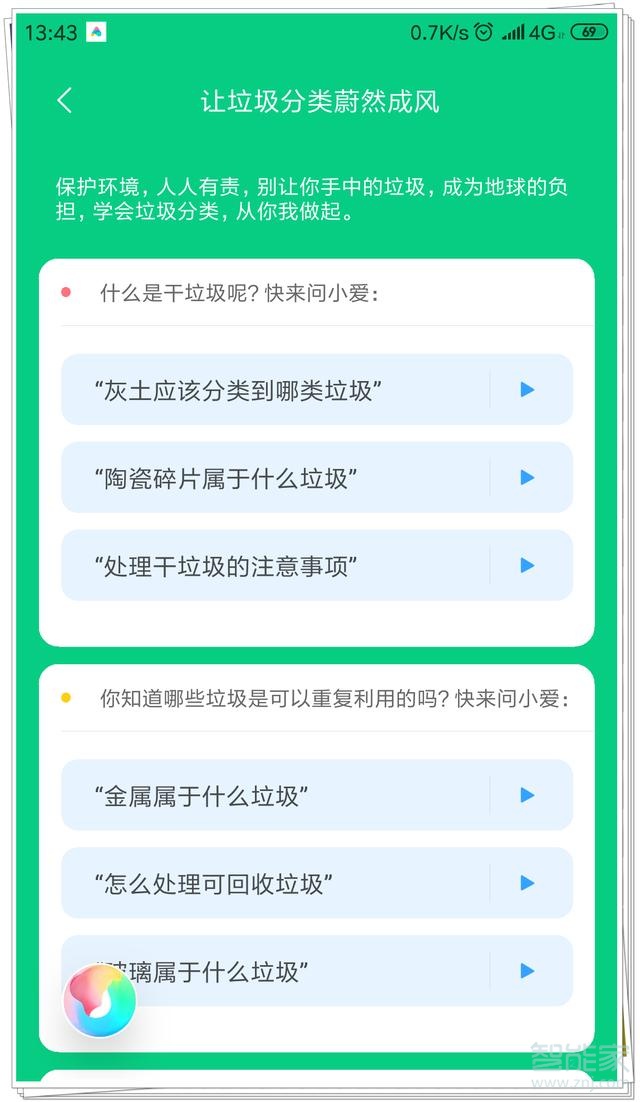Play the query “陶瓷碎片属于什么垃圾”
This screenshot has width=640, height=1102.
[x=527, y=478]
